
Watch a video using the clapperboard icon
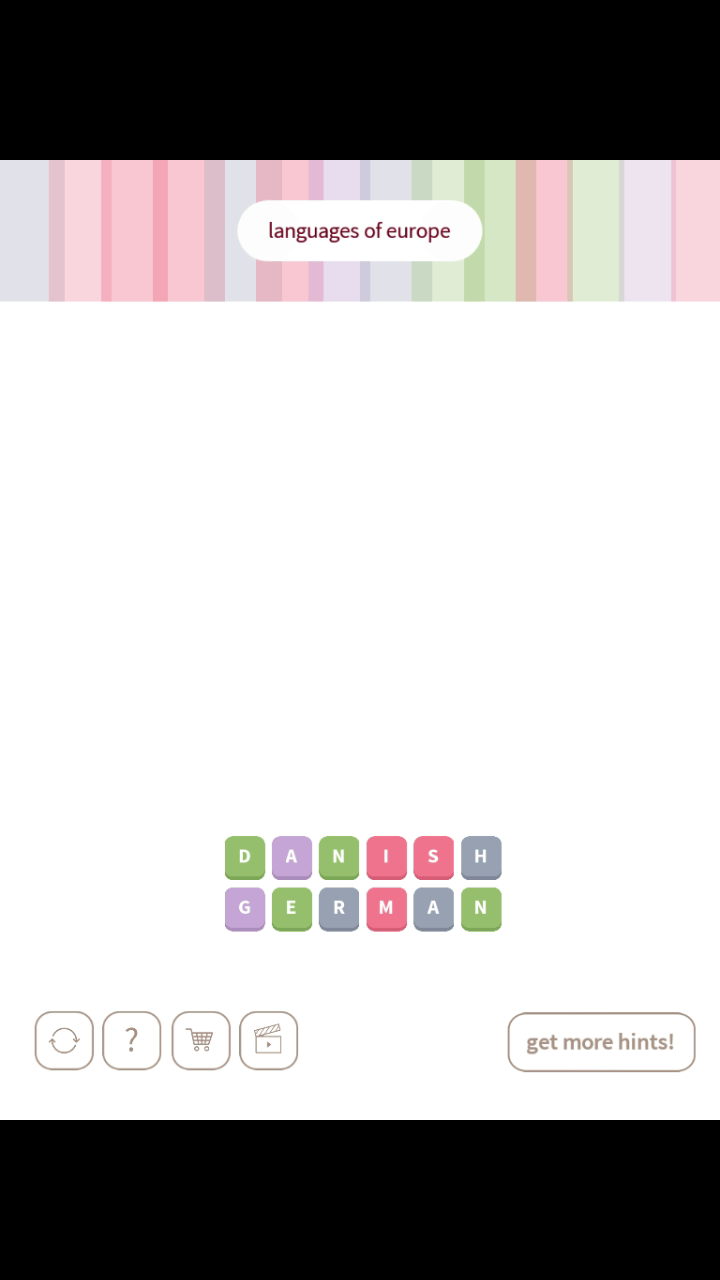point(268,1041)
